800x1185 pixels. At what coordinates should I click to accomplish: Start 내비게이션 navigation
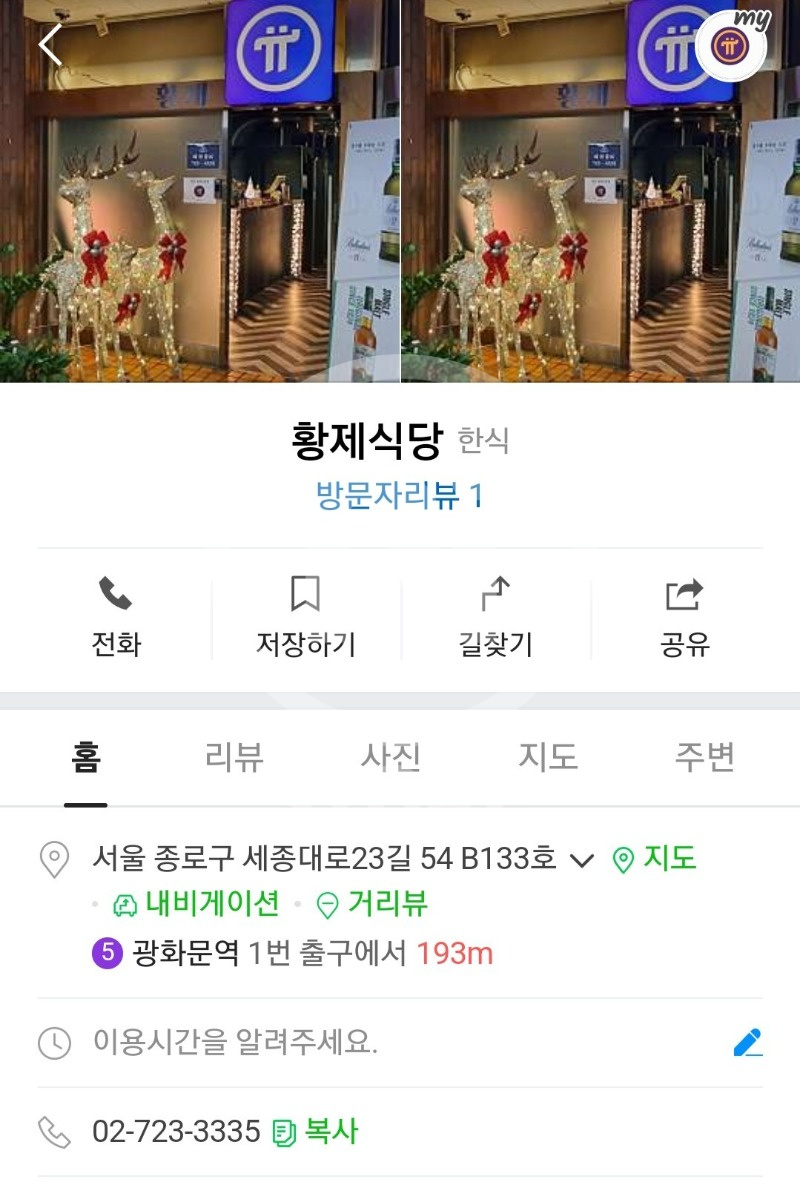(x=197, y=905)
